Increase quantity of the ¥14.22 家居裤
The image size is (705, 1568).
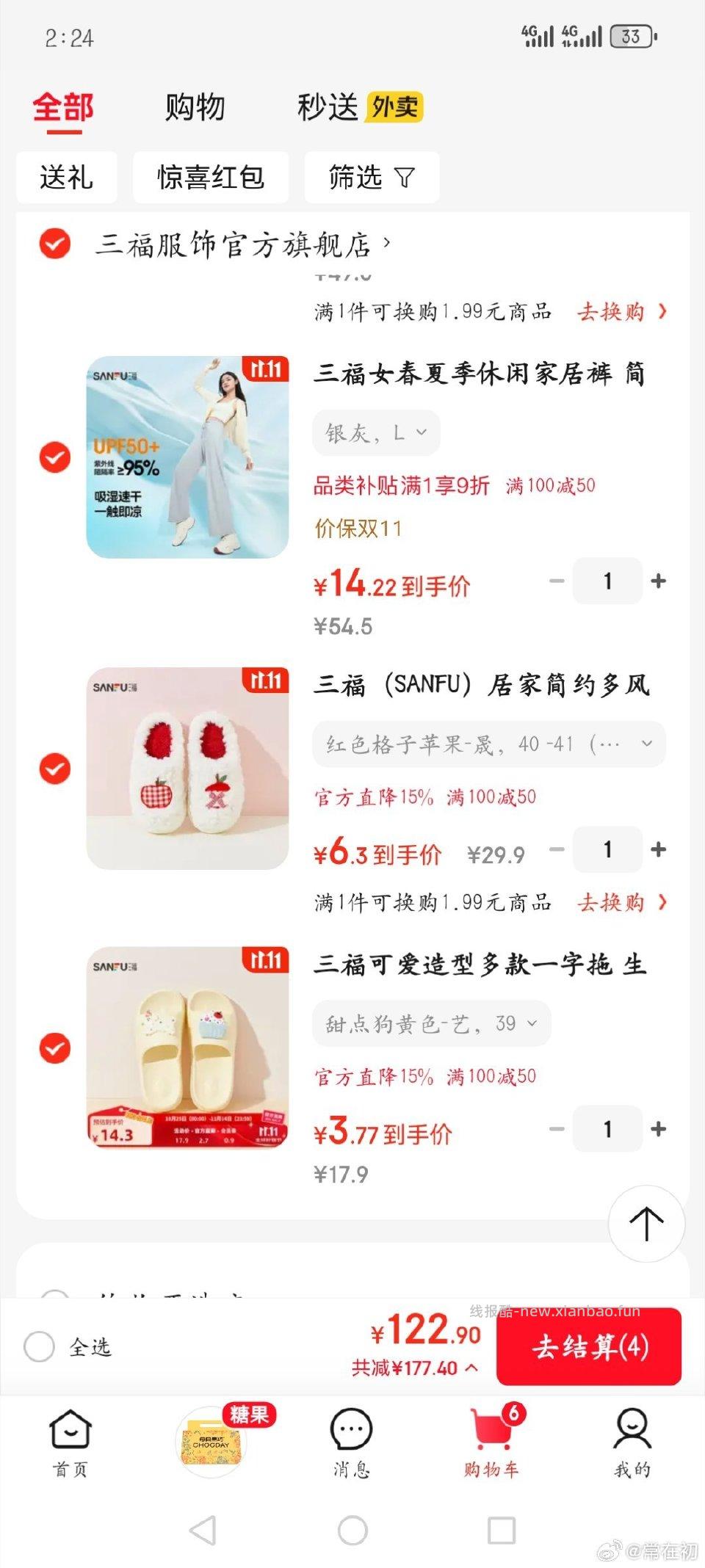(x=659, y=581)
